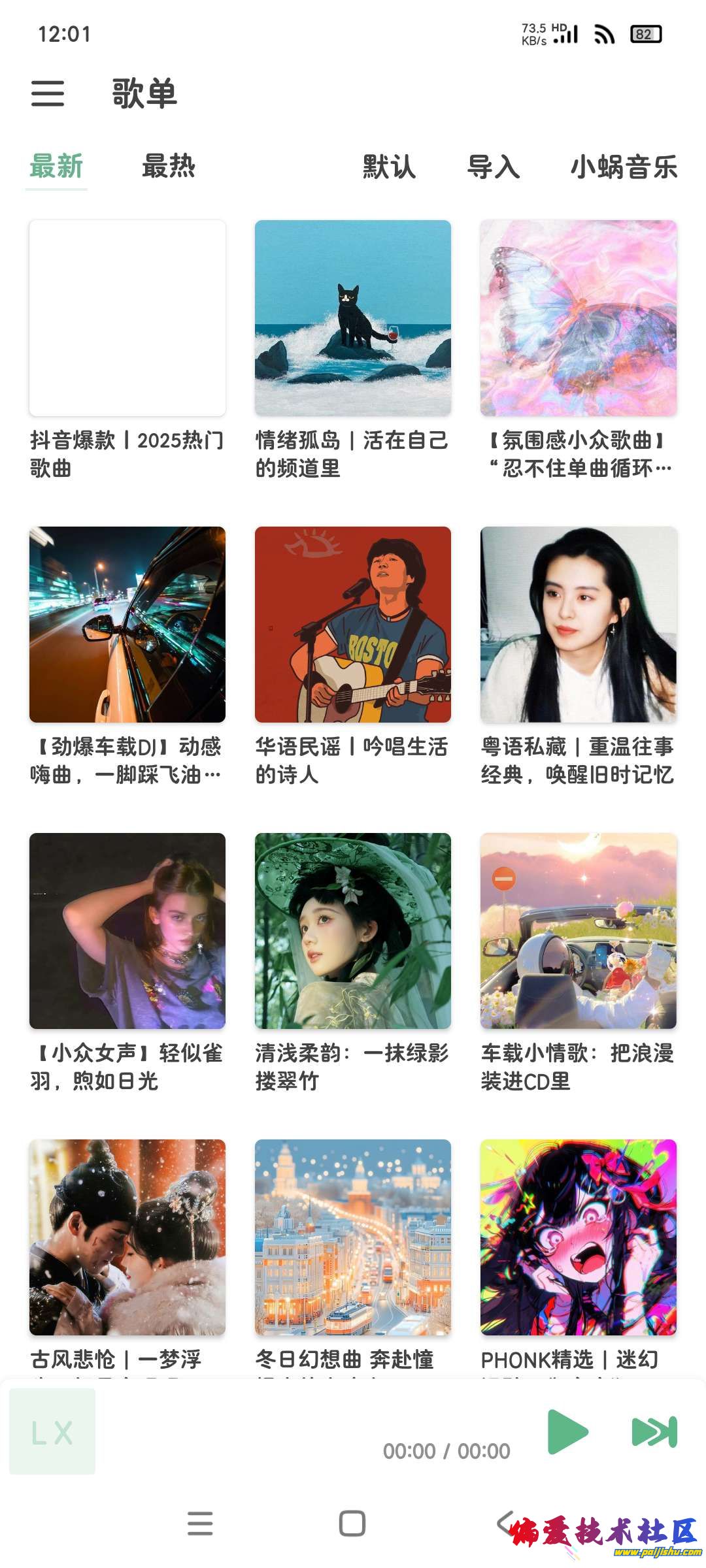Open the 冬日幻想曲 playlist

(353, 1237)
